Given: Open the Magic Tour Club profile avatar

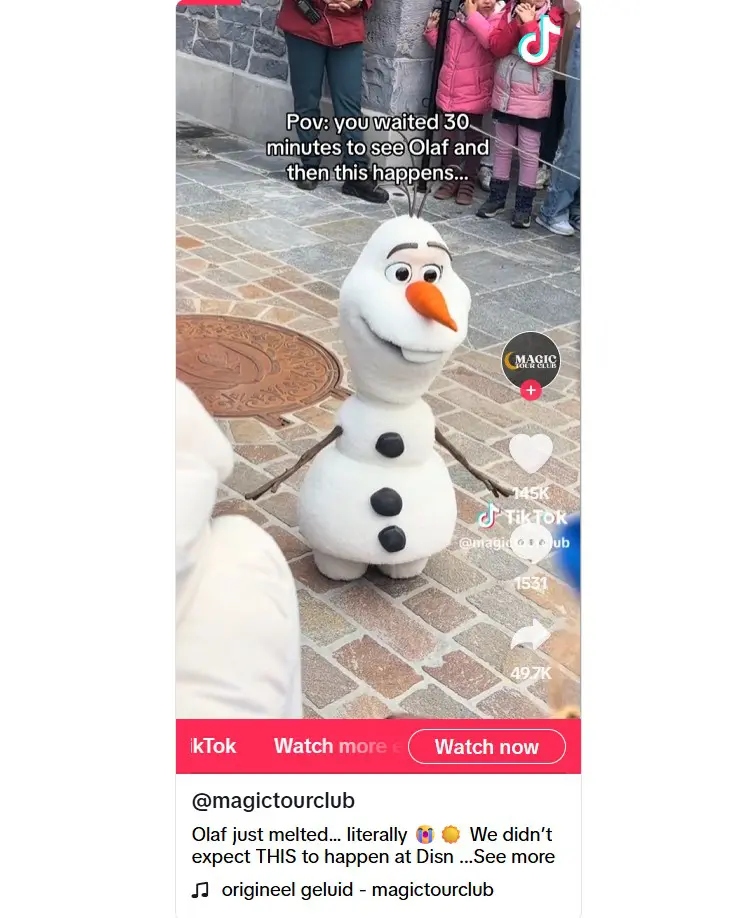Looking at the screenshot, I should 530,361.
